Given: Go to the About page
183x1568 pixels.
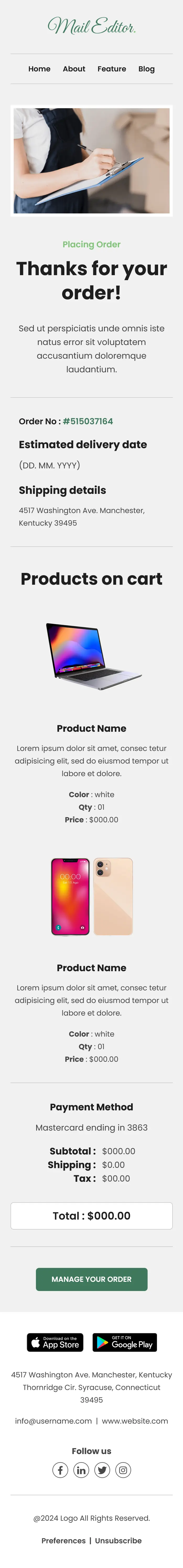Looking at the screenshot, I should (x=74, y=69).
